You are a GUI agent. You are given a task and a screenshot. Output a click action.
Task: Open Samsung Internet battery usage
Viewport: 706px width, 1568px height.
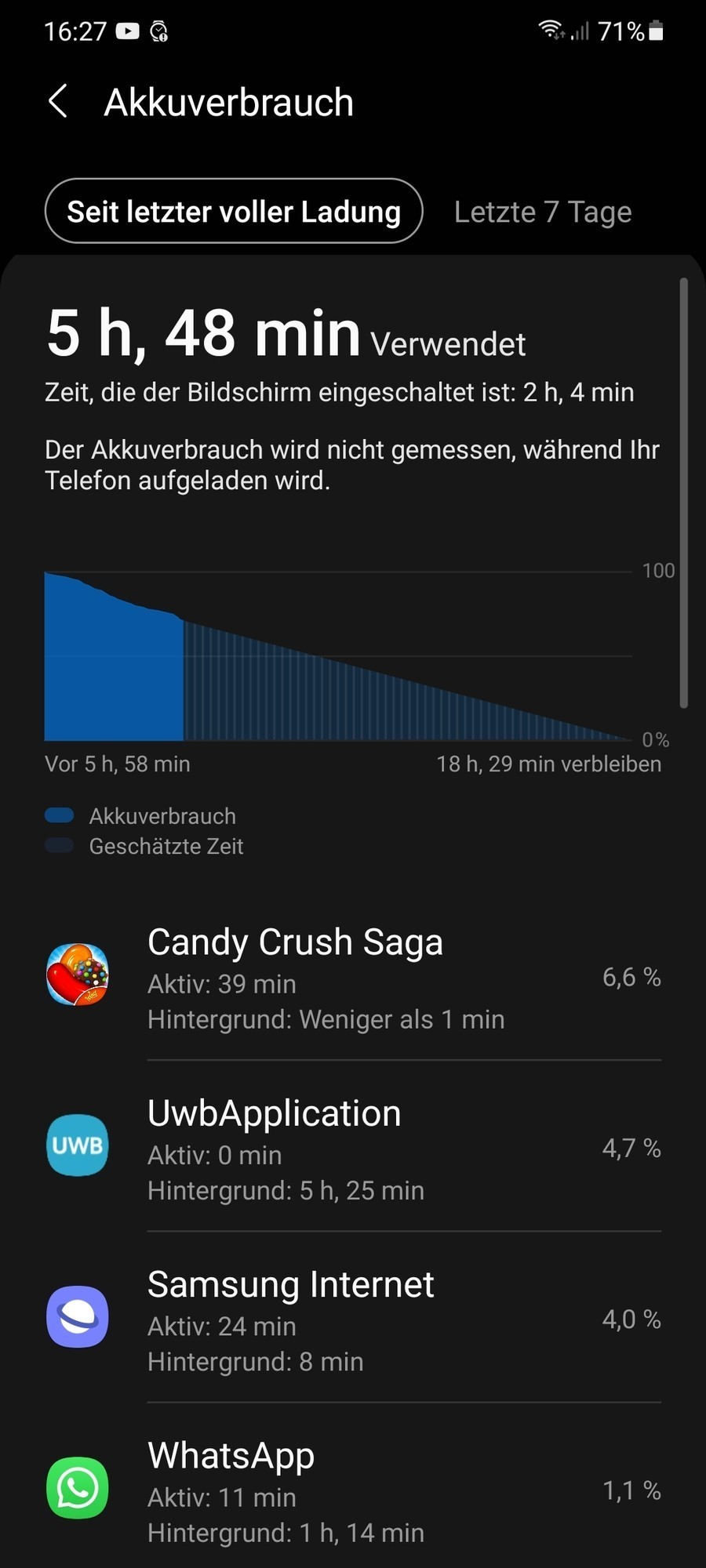(x=353, y=1319)
